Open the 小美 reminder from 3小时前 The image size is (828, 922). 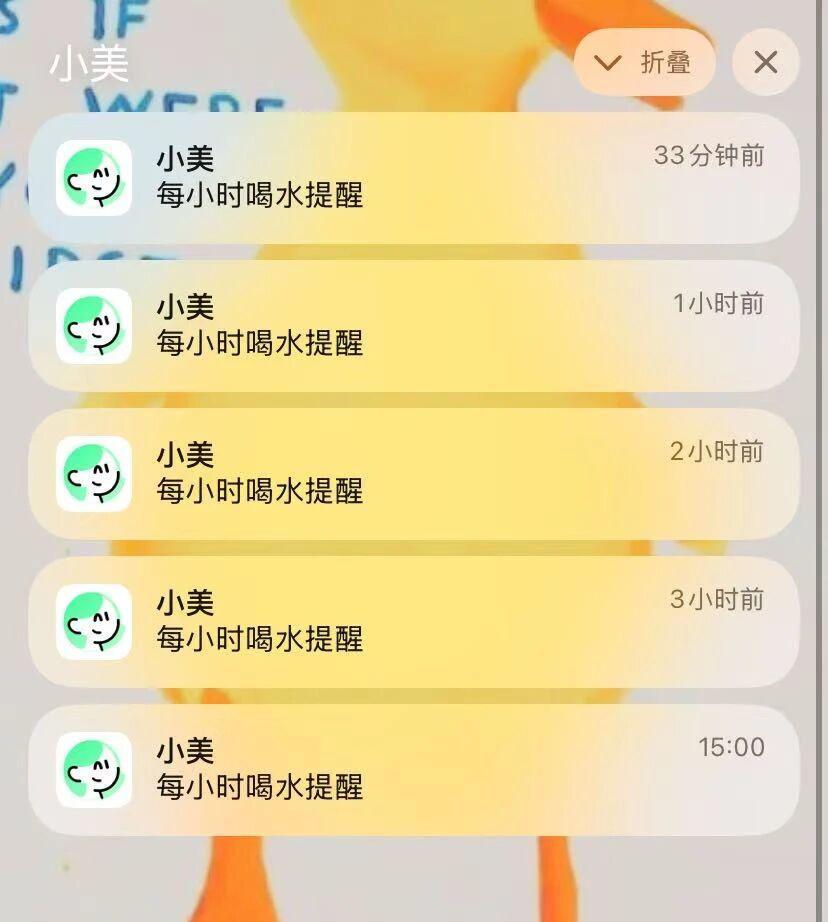413,622
